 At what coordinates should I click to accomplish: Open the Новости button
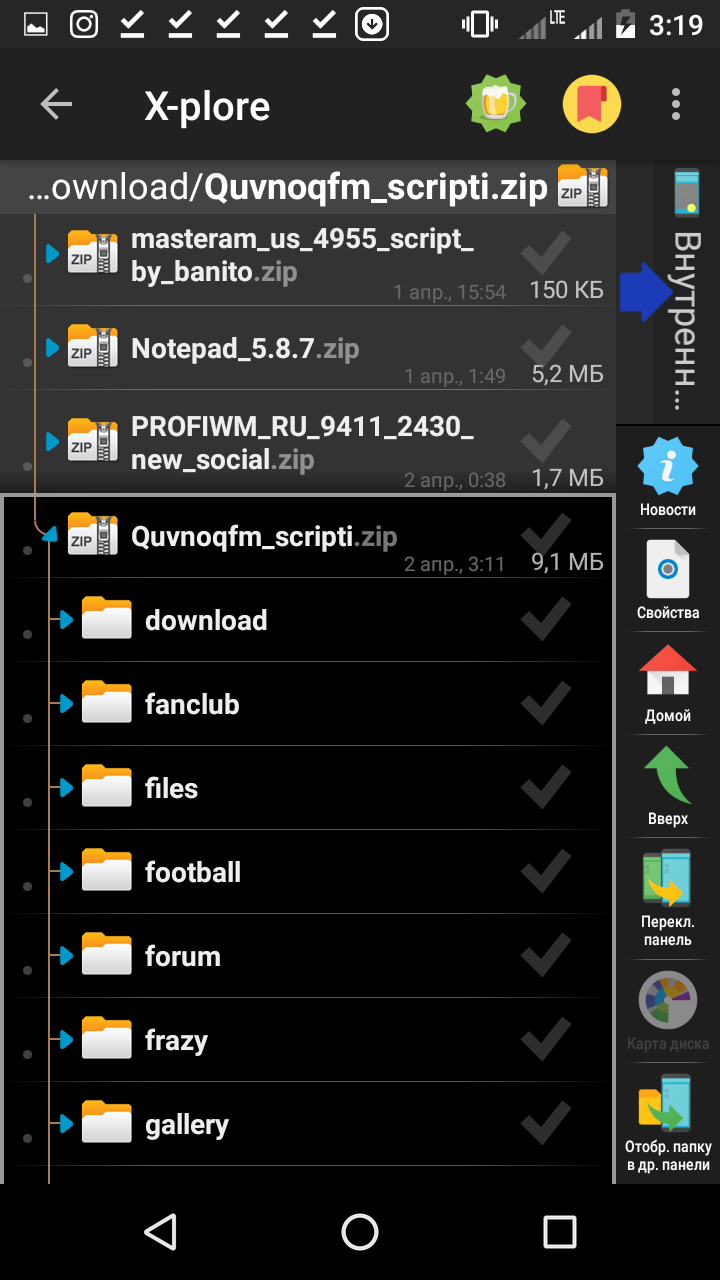click(x=667, y=478)
